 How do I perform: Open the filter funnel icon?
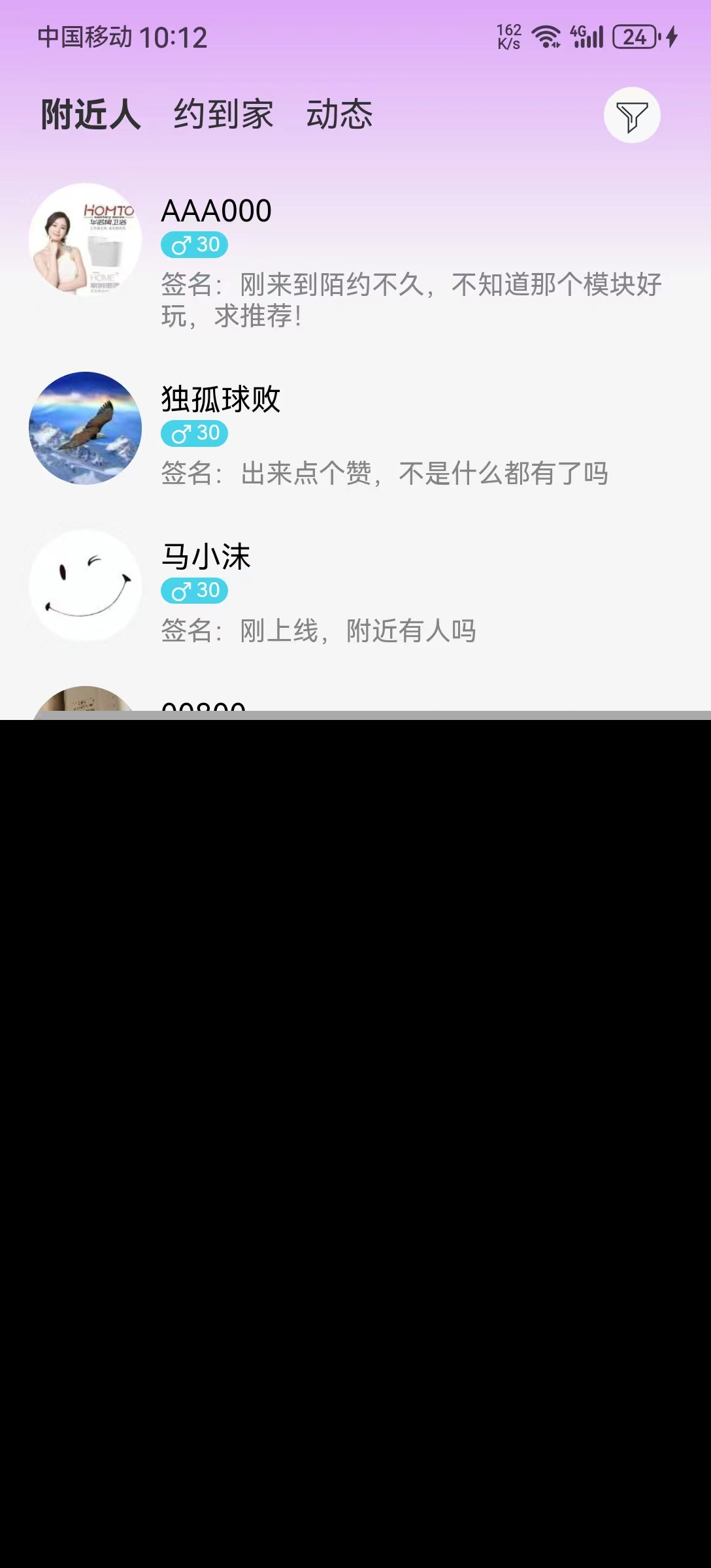coord(631,116)
